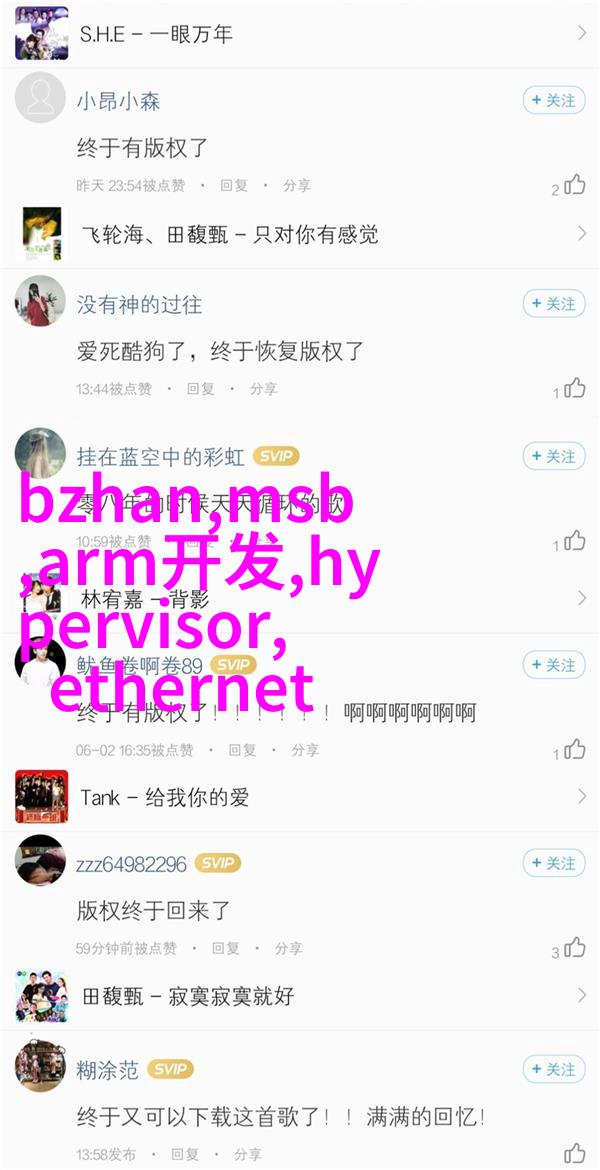Like 没有神的过往's comment

point(574,388)
